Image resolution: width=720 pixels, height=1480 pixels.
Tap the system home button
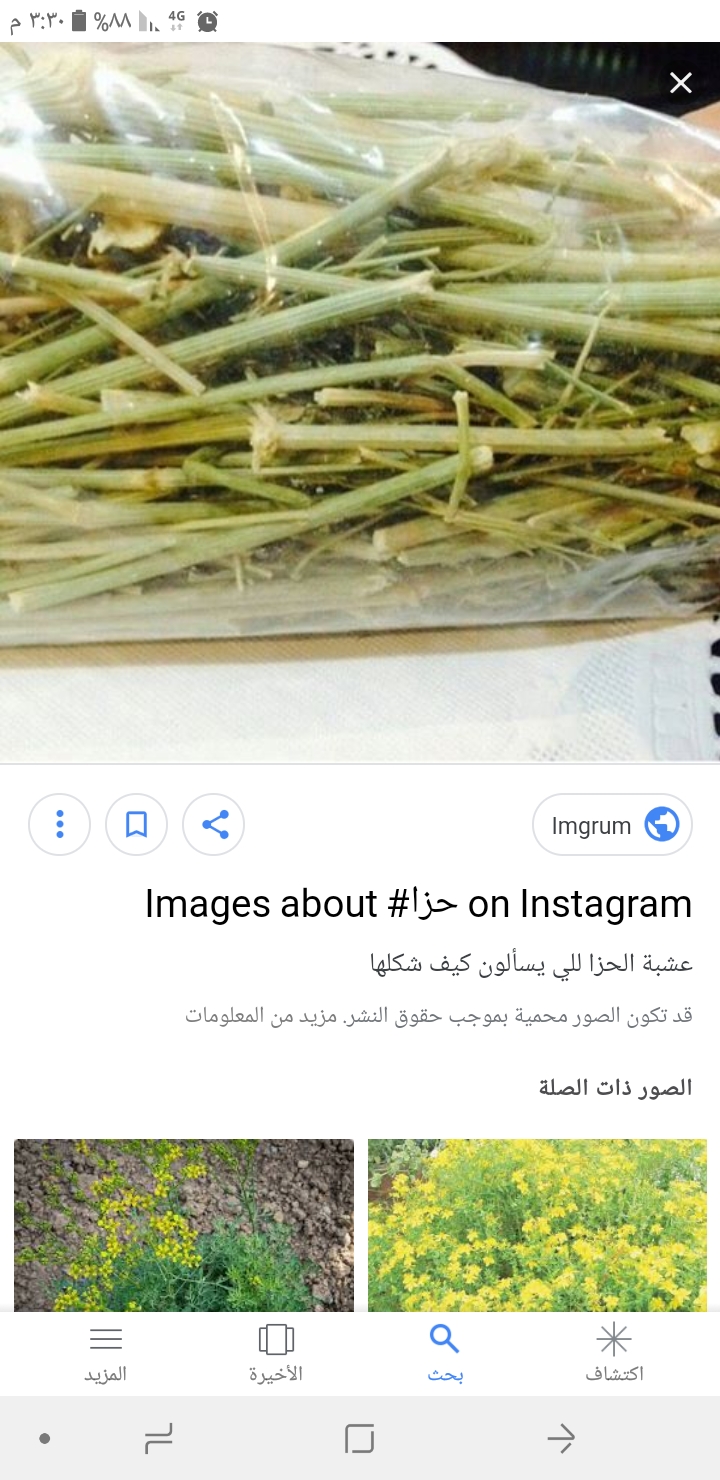pyautogui.click(x=359, y=1439)
